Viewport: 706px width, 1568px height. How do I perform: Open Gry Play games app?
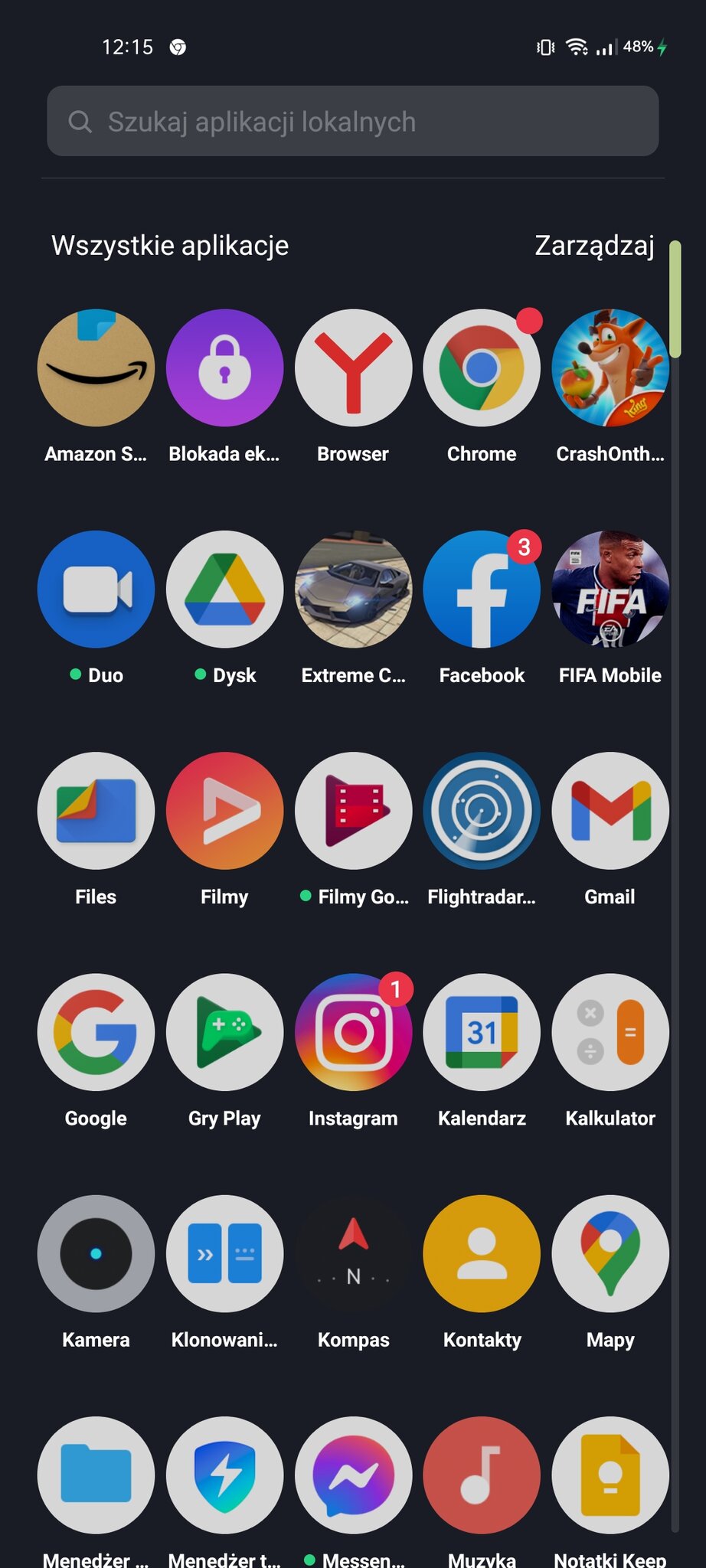pos(224,1032)
